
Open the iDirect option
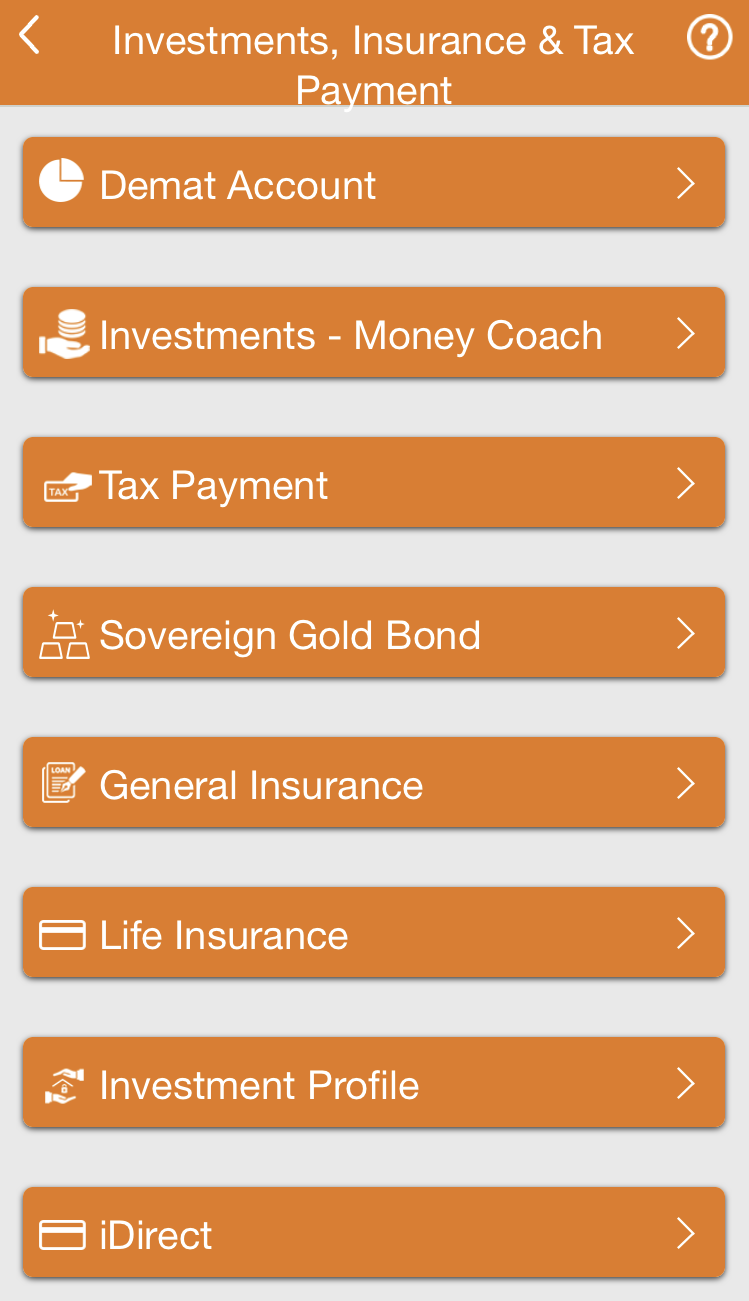374,1233
